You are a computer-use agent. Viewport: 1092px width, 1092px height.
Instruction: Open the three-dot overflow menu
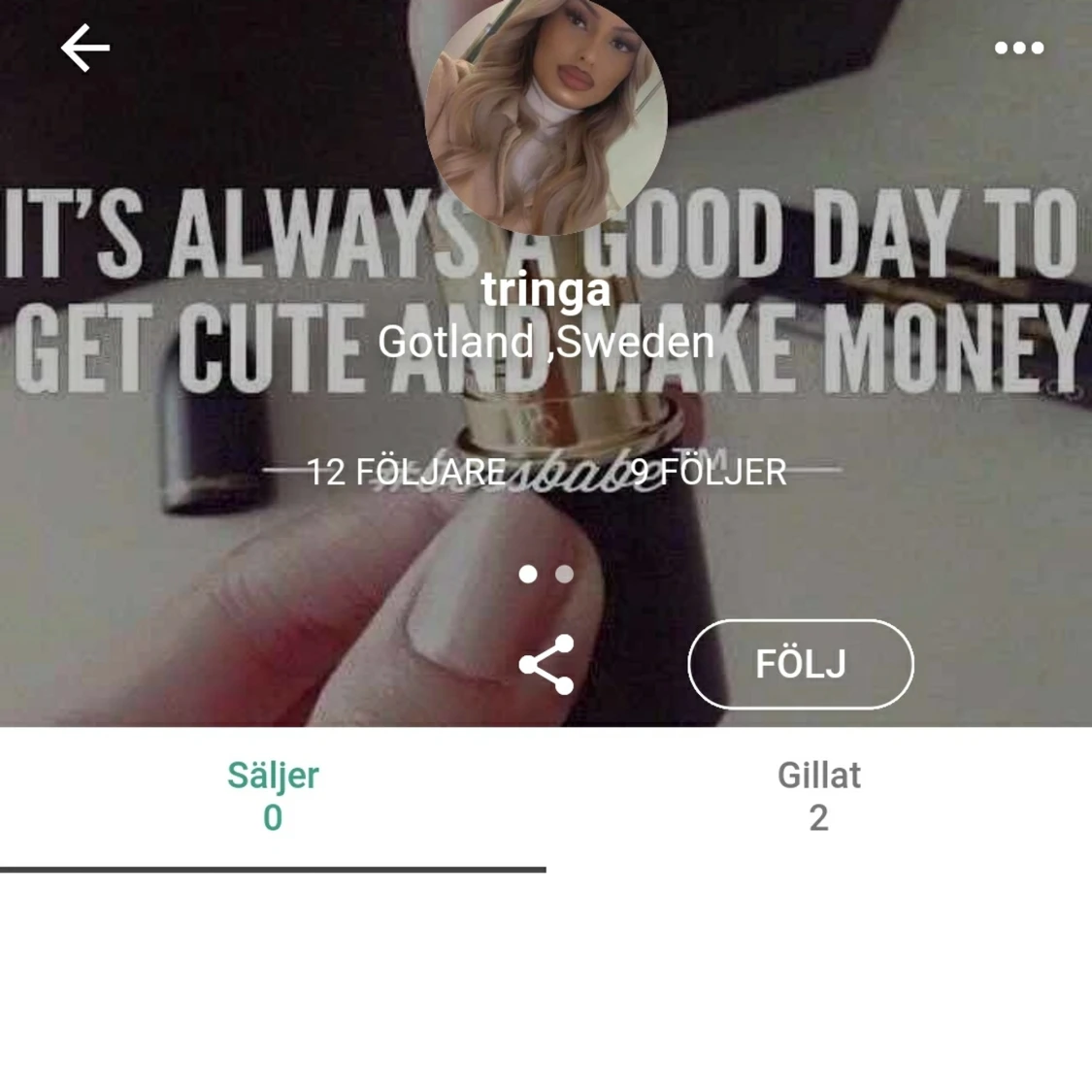point(1018,48)
